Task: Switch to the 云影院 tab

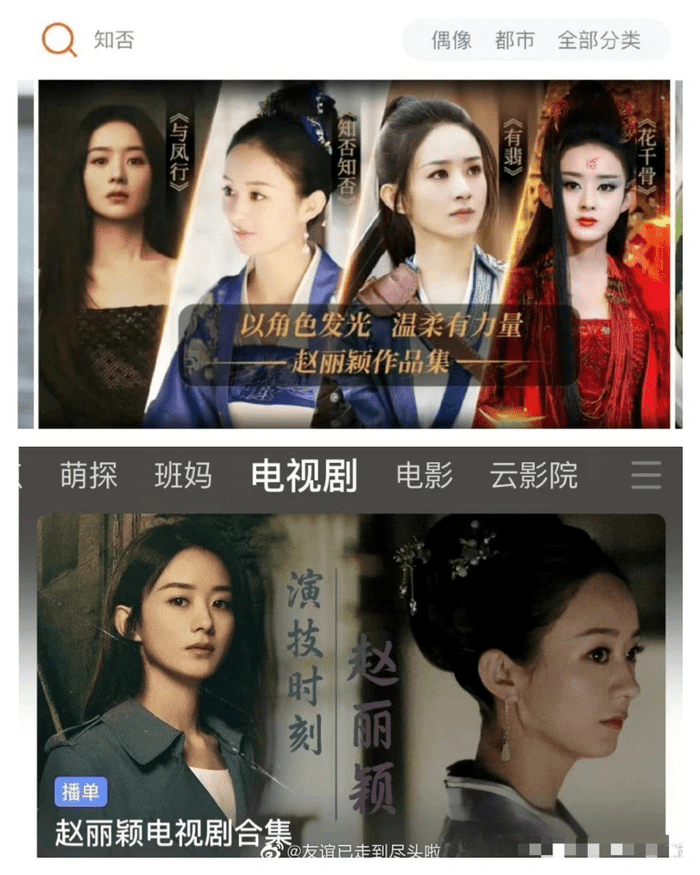Action: [x=533, y=475]
